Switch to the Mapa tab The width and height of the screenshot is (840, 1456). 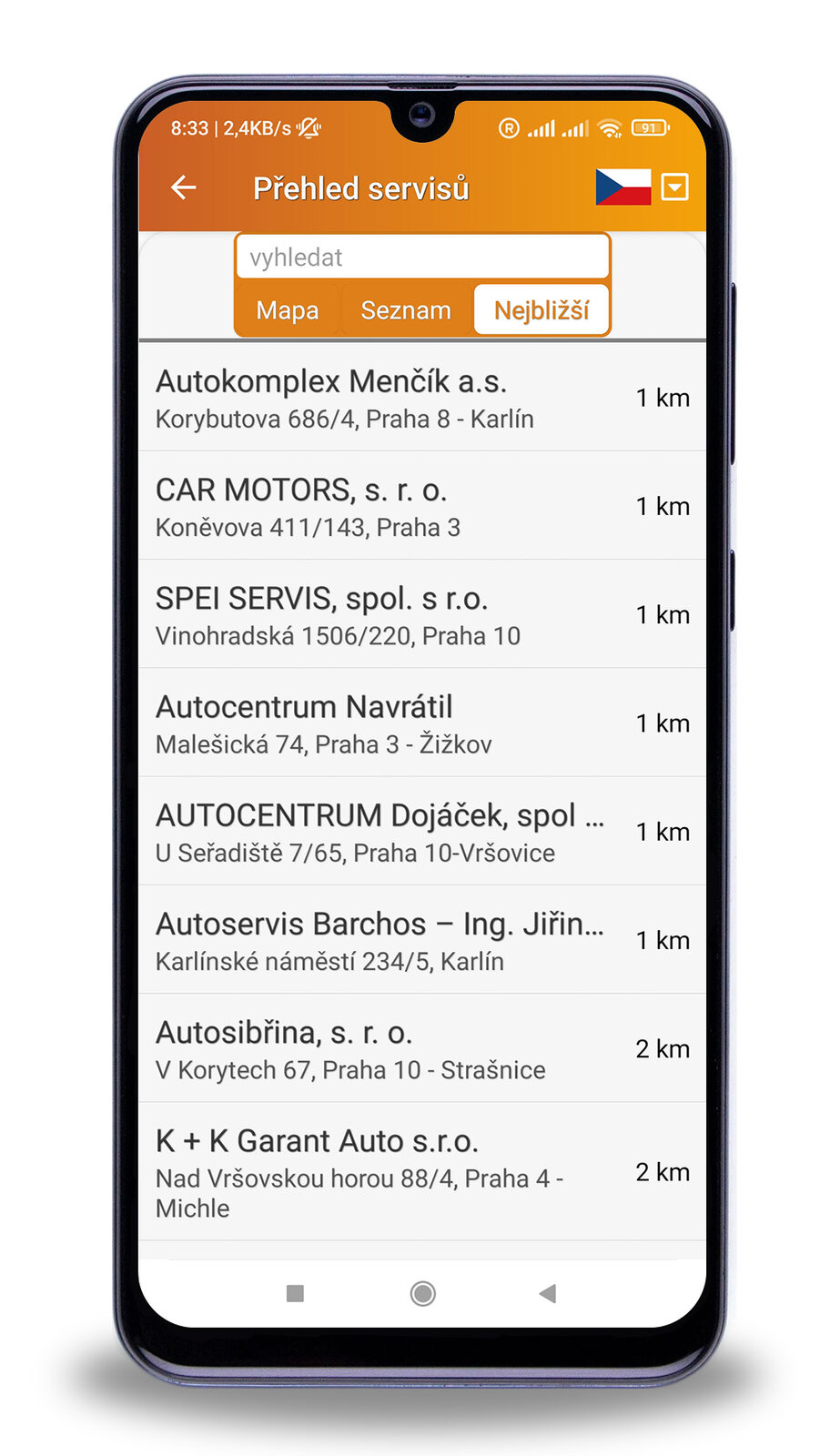click(x=288, y=310)
